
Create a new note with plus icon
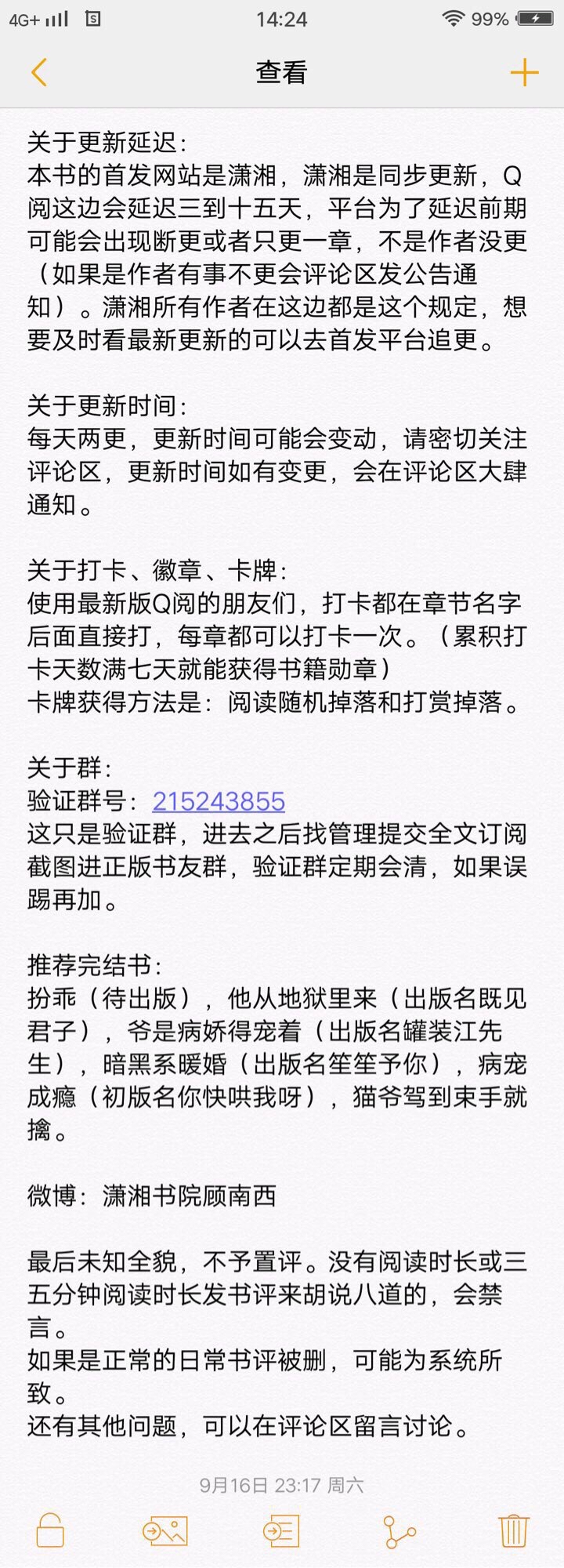point(524,73)
